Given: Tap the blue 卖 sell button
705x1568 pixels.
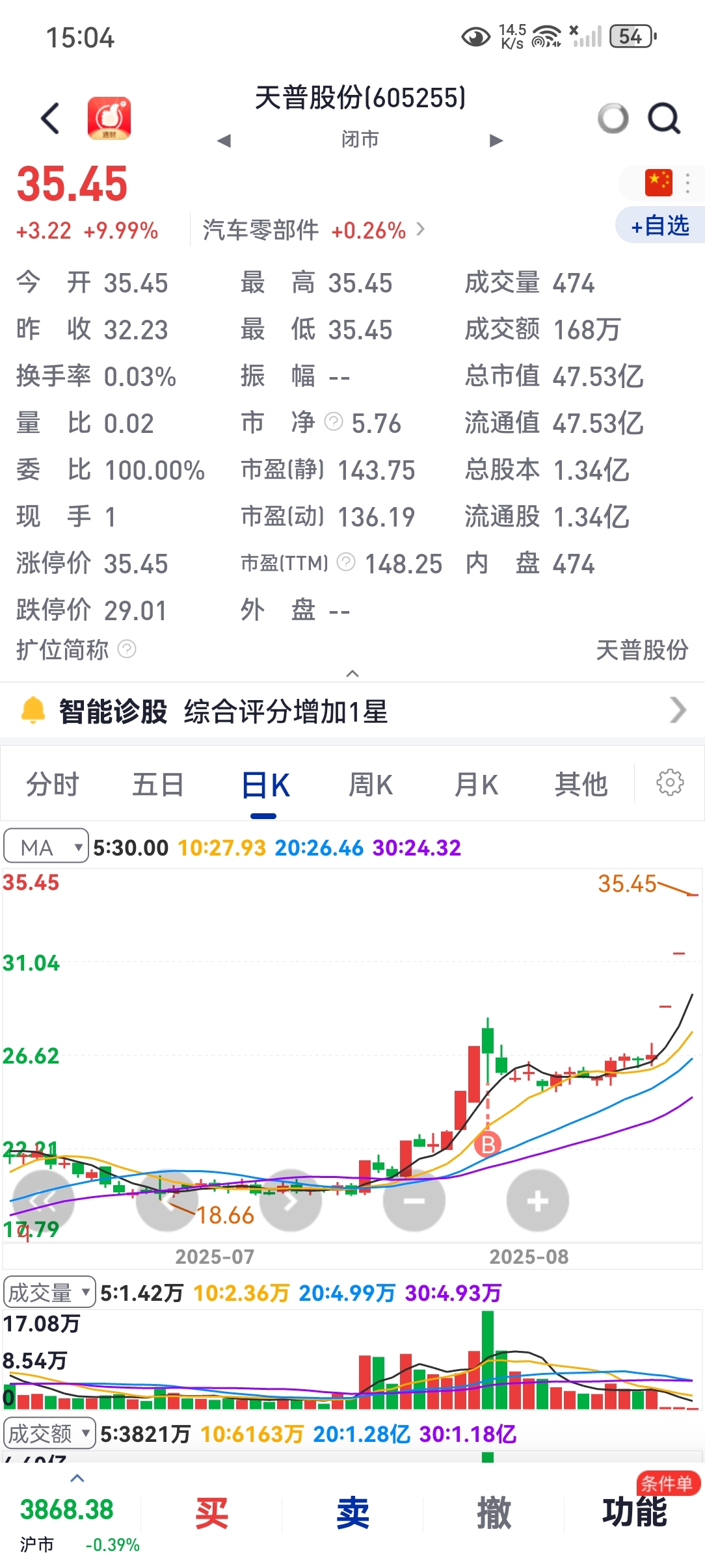Looking at the screenshot, I should click(x=353, y=1512).
